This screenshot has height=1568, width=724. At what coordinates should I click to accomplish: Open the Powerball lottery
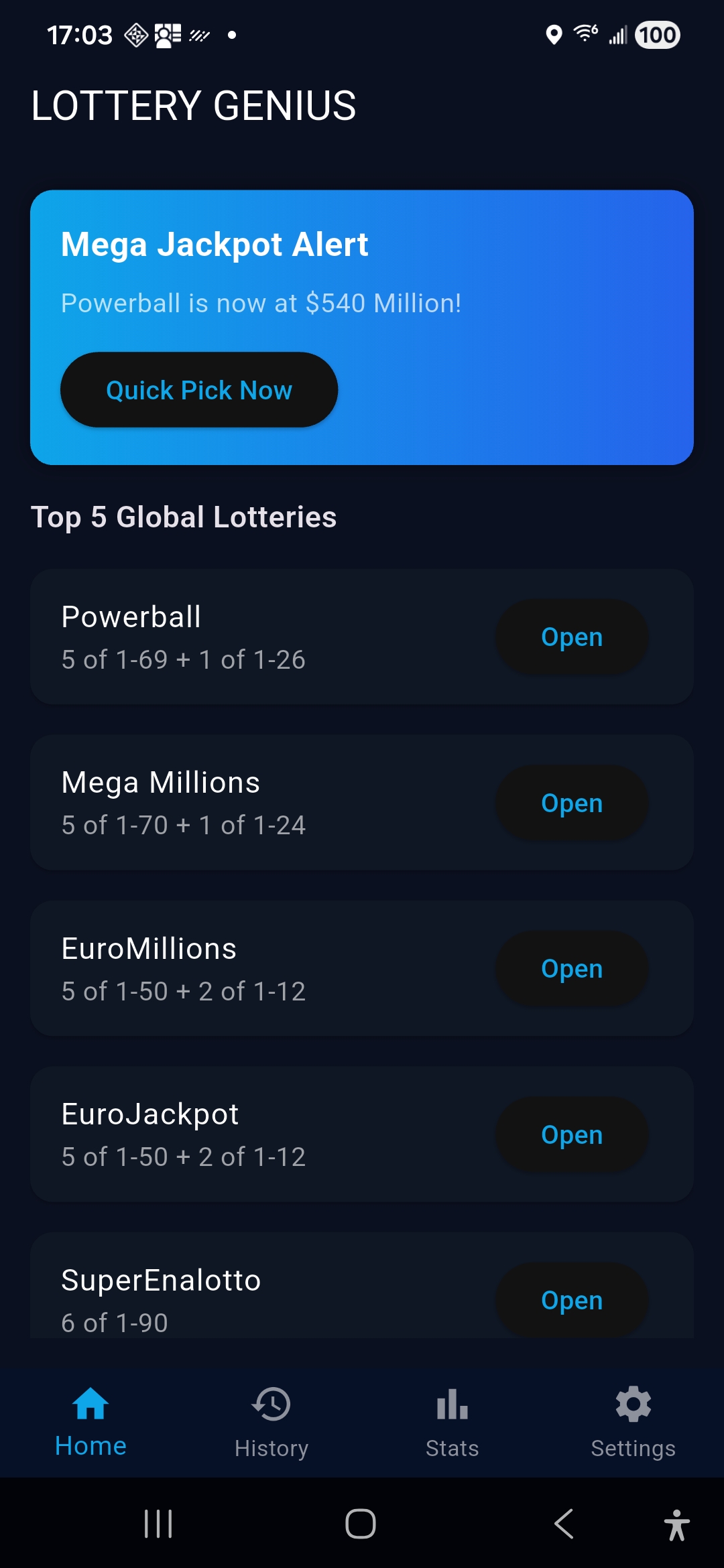(x=572, y=637)
